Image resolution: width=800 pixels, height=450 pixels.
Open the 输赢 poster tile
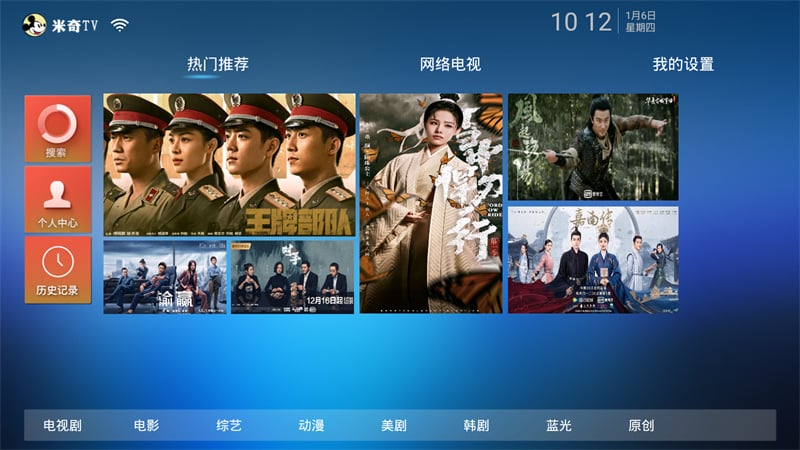[x=165, y=276]
